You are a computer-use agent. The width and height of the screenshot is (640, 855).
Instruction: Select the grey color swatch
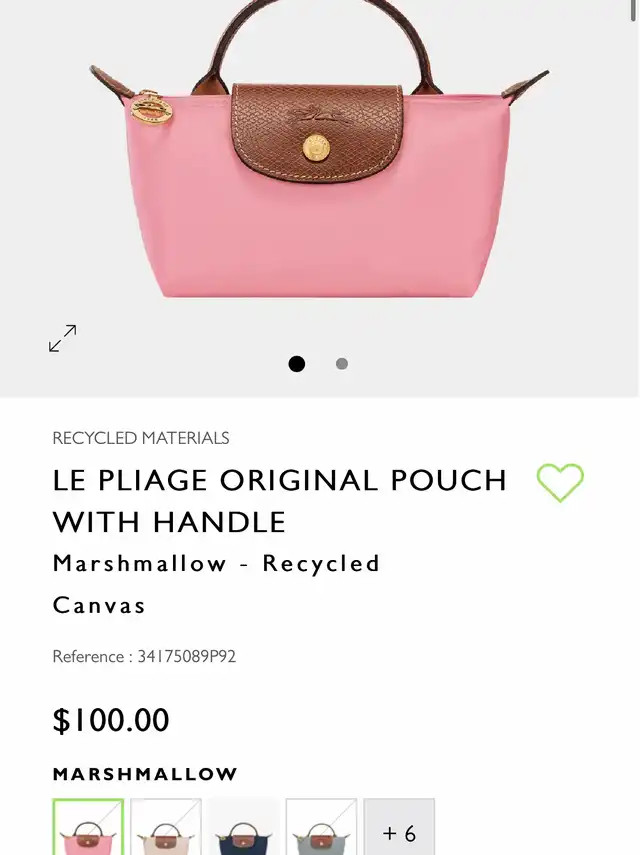[x=321, y=828]
